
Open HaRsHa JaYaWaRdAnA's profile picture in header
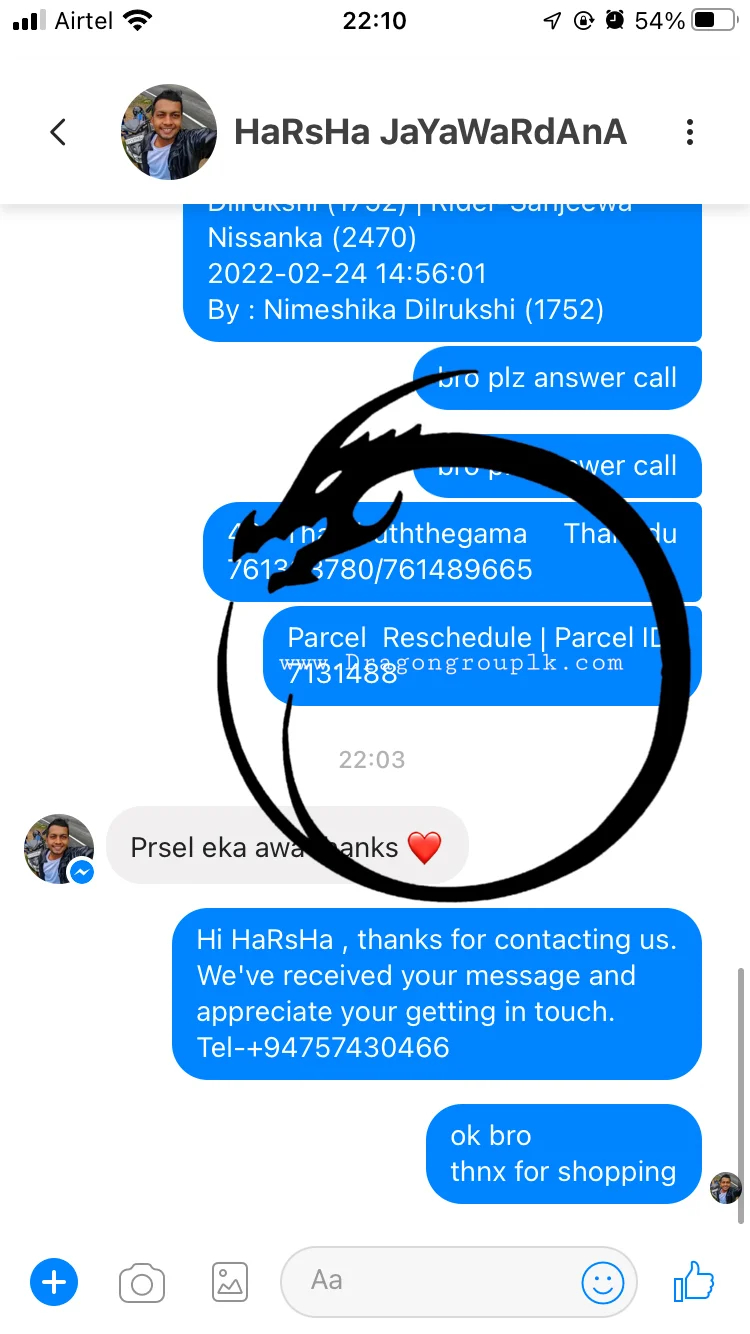pyautogui.click(x=168, y=132)
